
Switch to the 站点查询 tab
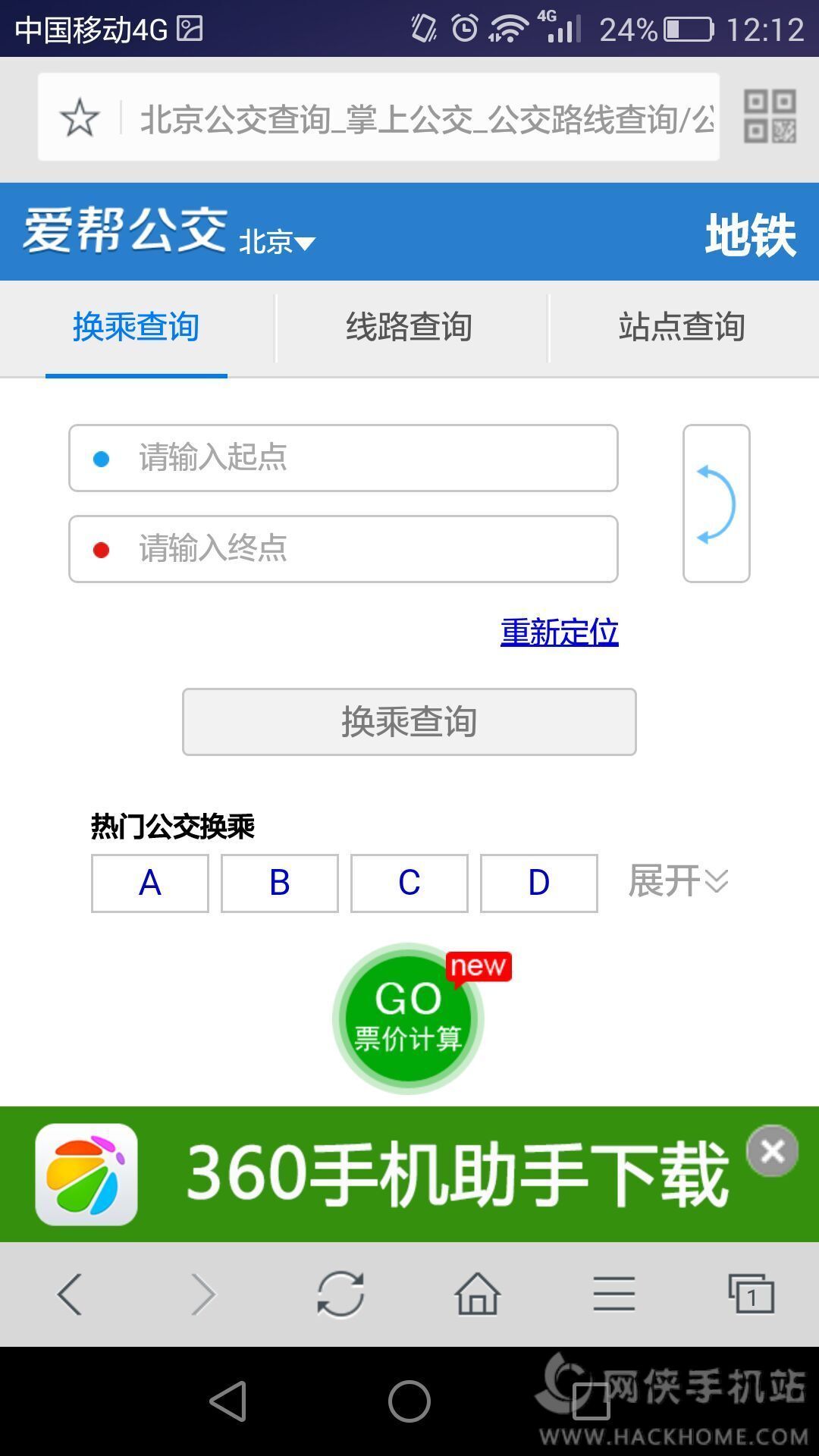681,328
